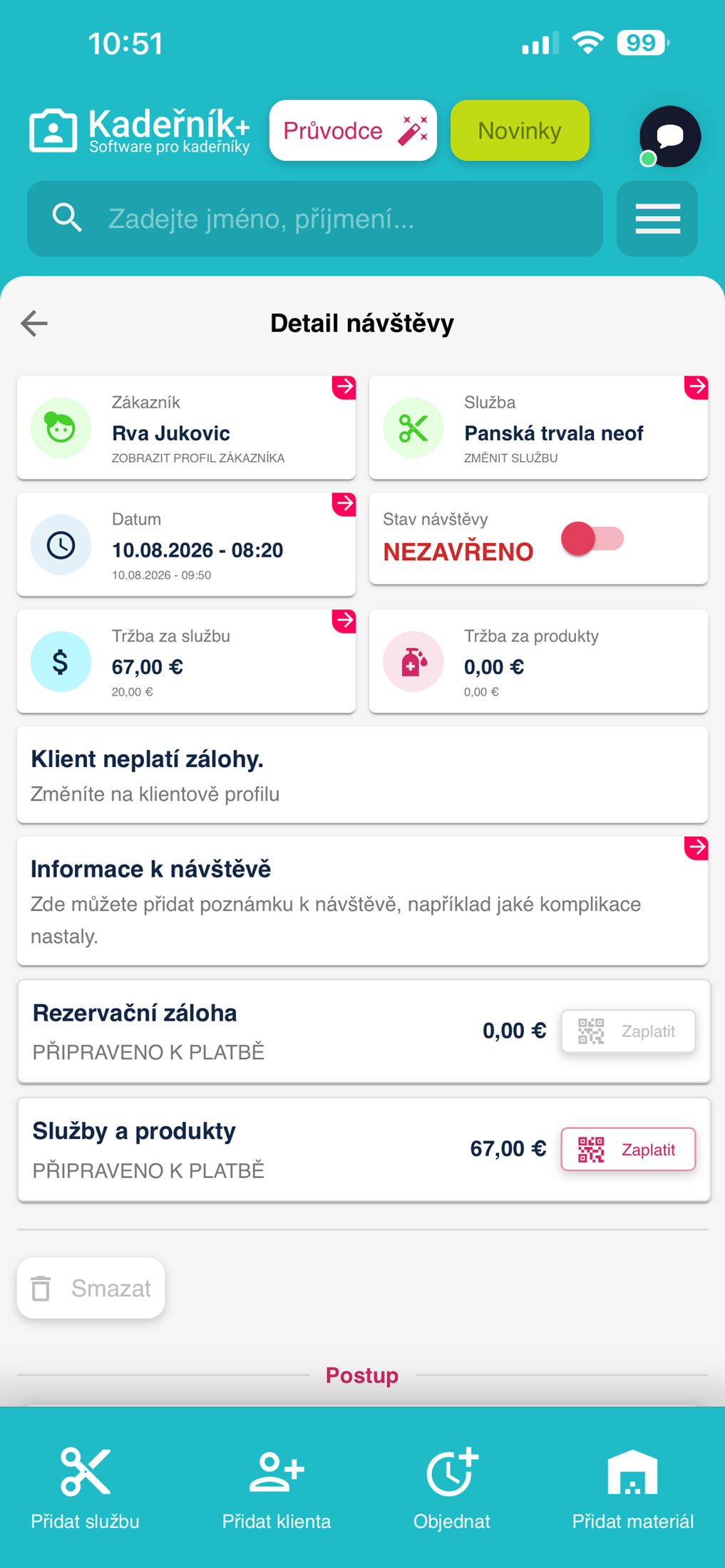Select Přidat klienta in the bottom bar
The height and width of the screenshot is (1568, 725).
(277, 1488)
